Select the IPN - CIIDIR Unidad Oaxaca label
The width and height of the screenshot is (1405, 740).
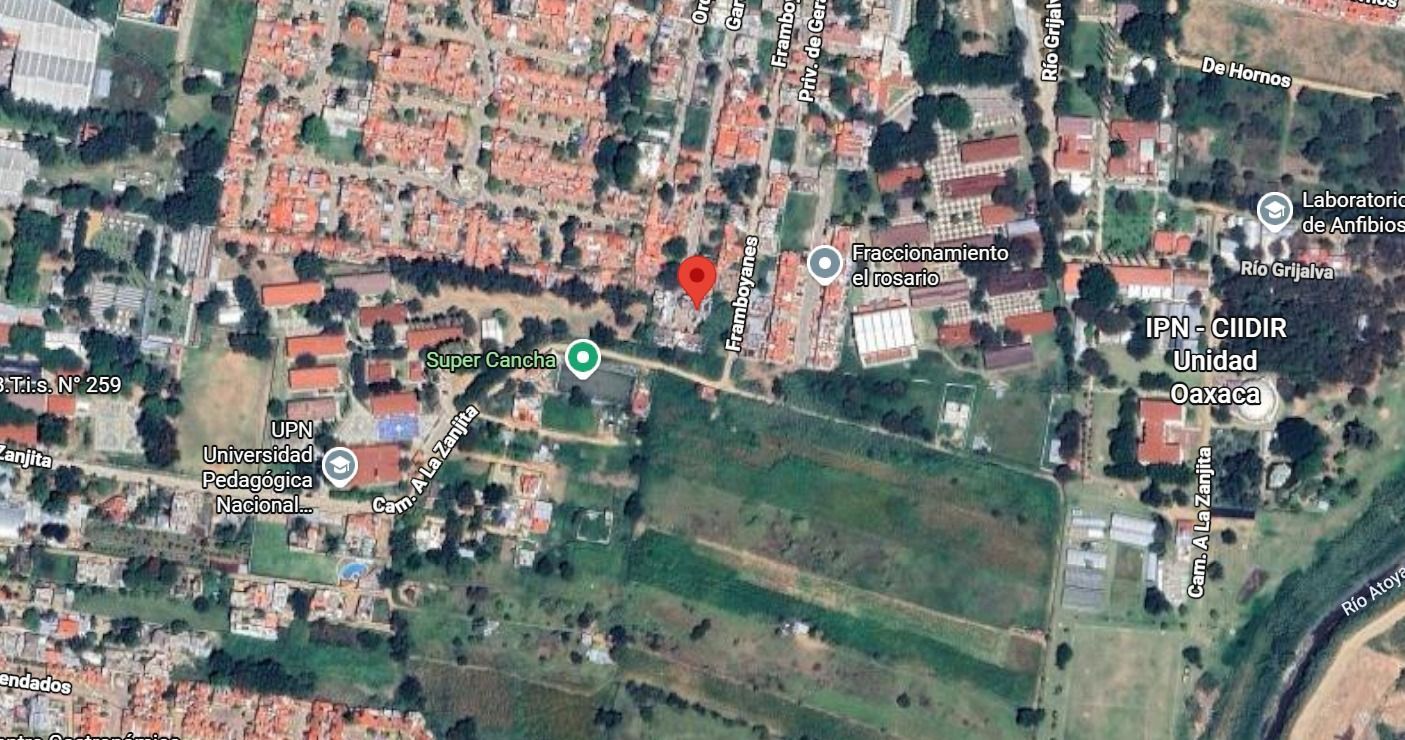(1215, 360)
